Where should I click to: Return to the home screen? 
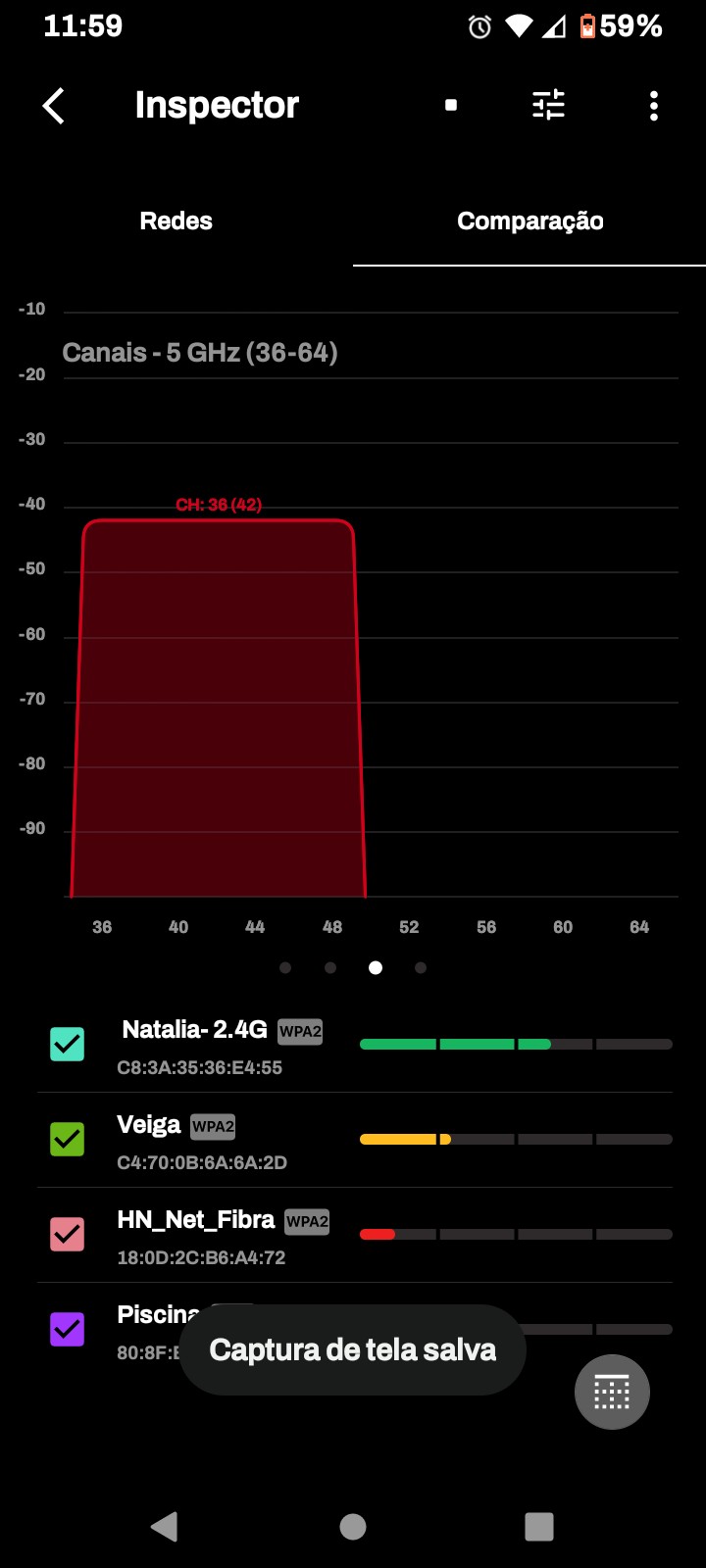[353, 1527]
